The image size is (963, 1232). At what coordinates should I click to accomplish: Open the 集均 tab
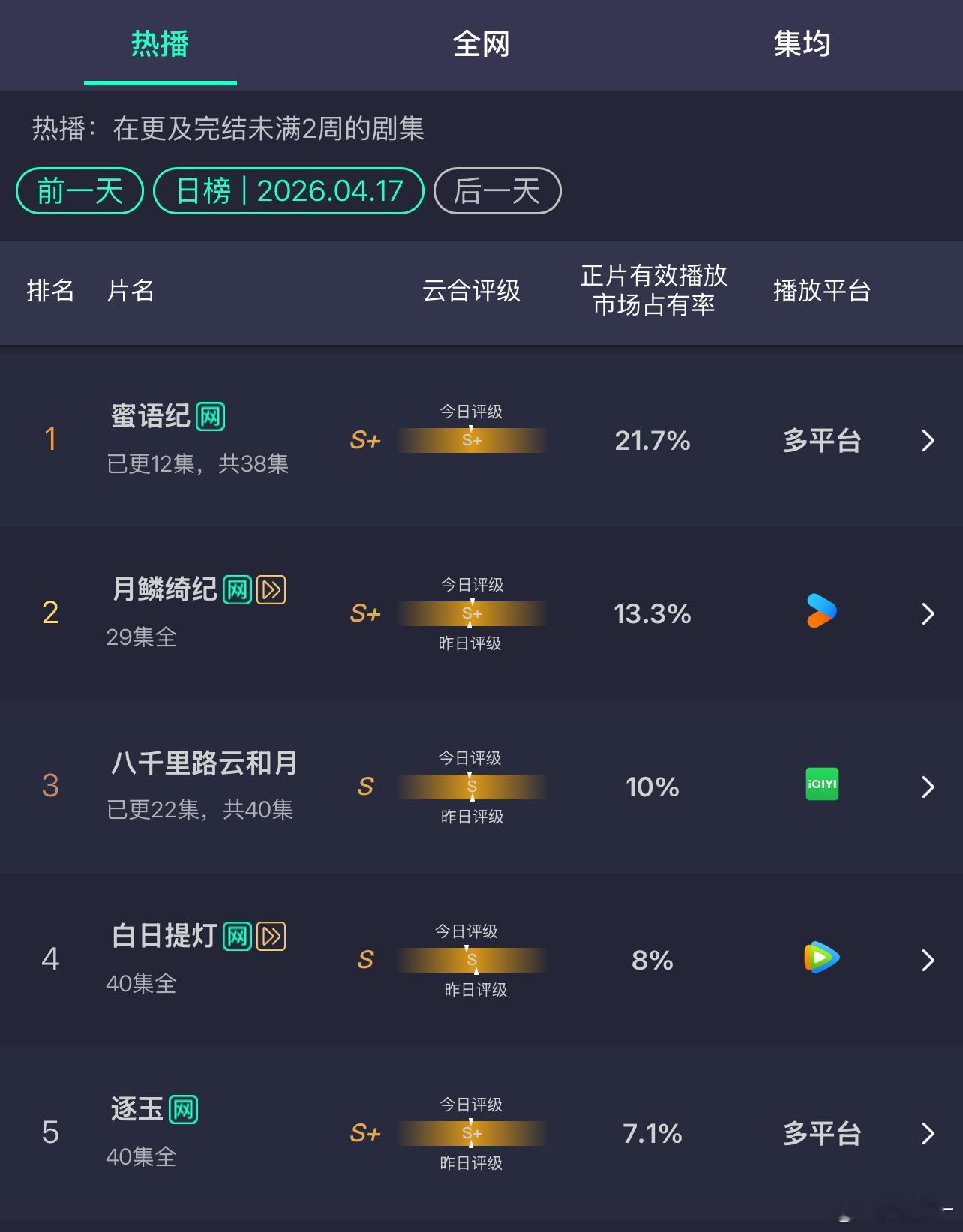[x=802, y=44]
